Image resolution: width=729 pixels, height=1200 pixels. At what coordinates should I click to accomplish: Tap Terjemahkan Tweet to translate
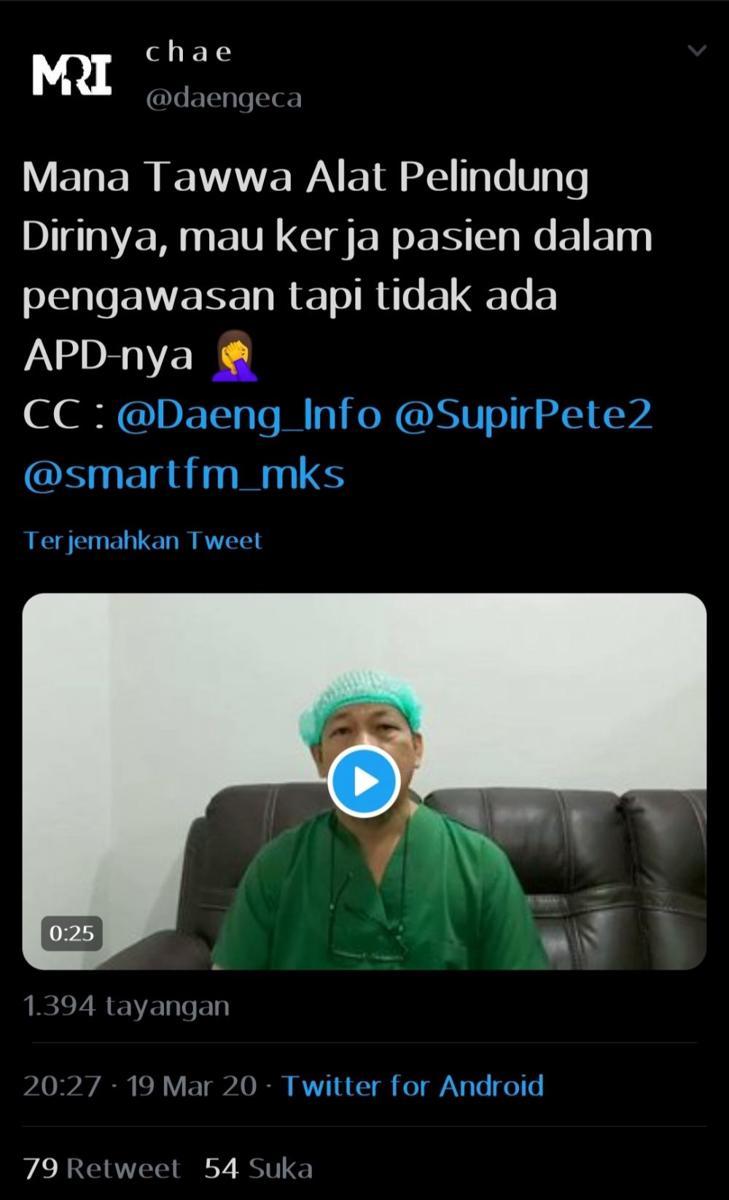143,541
